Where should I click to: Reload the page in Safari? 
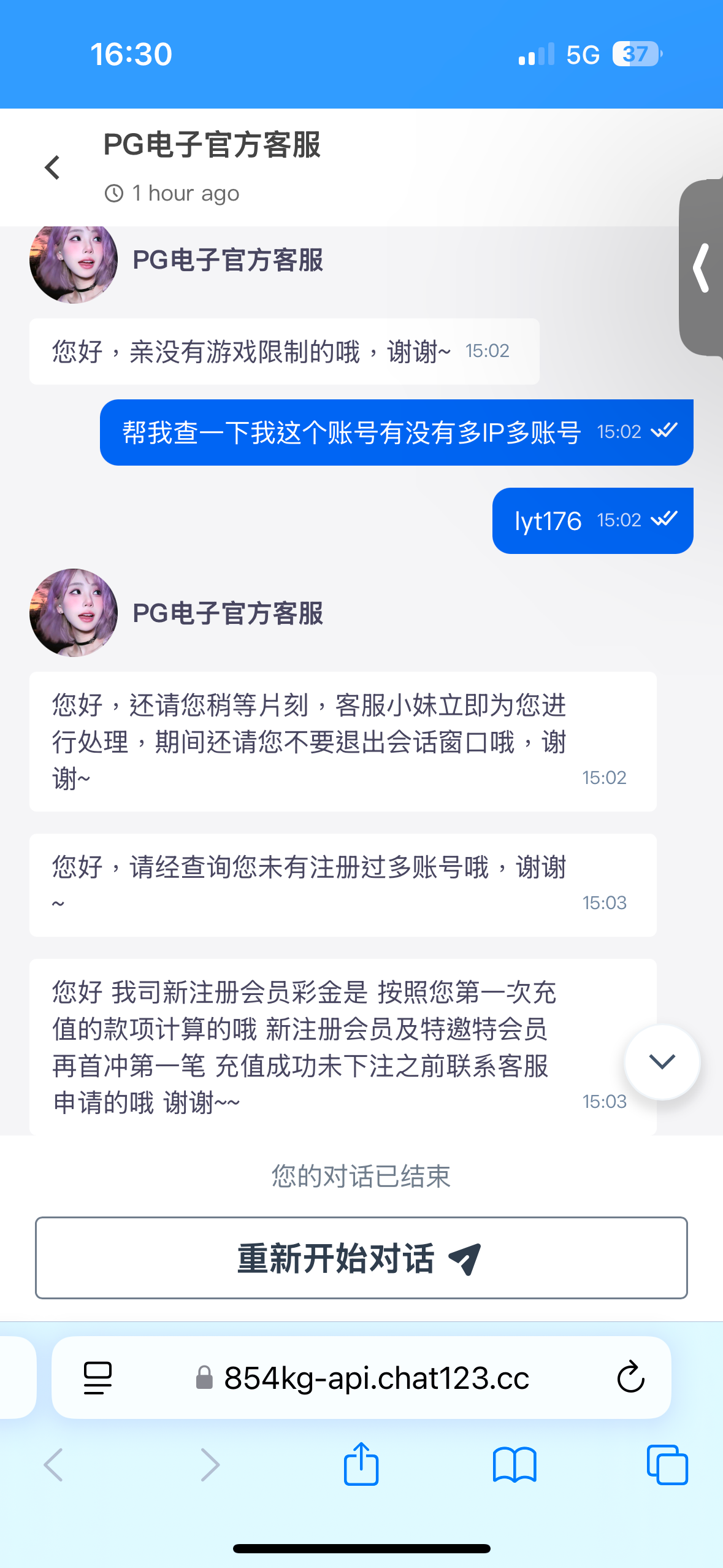(630, 1377)
